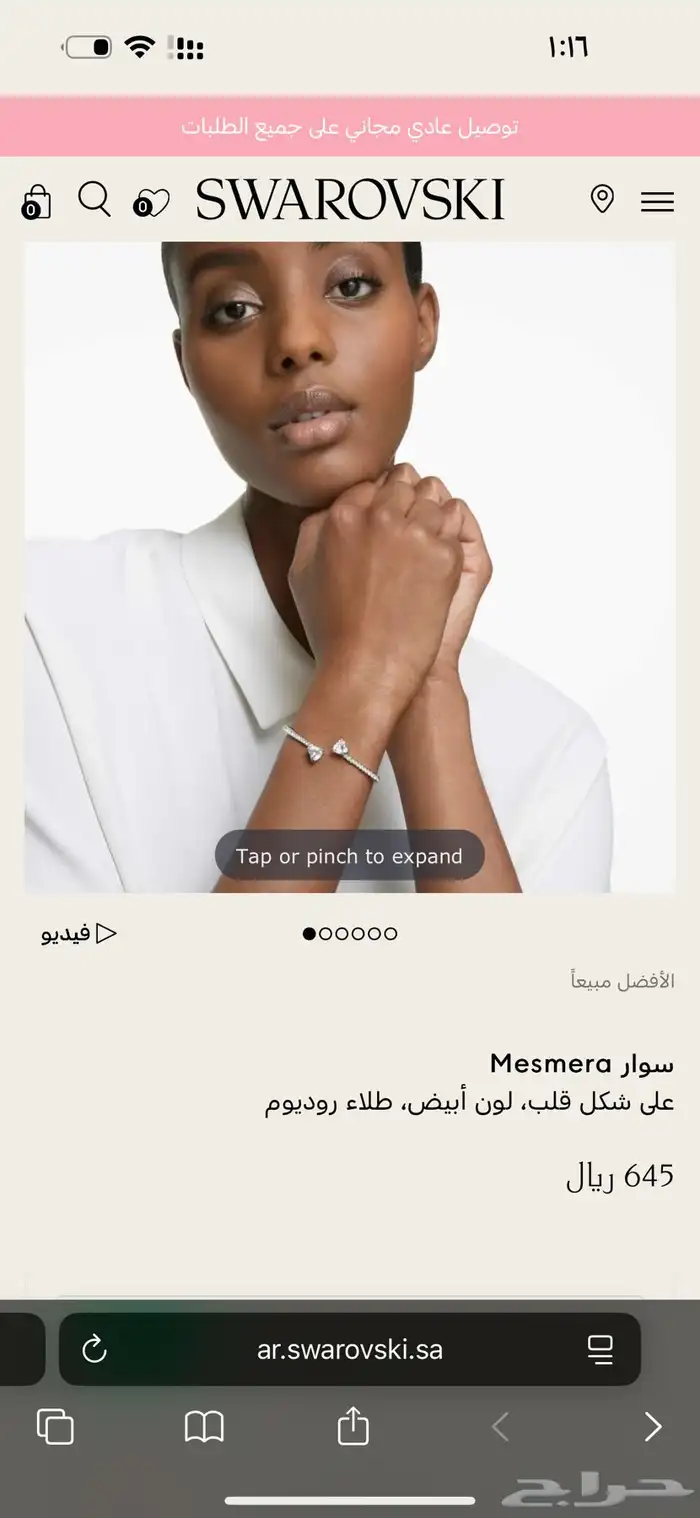Screen dimensions: 700x1518
Task: Open the Safari page settings menu
Action: coord(600,1350)
